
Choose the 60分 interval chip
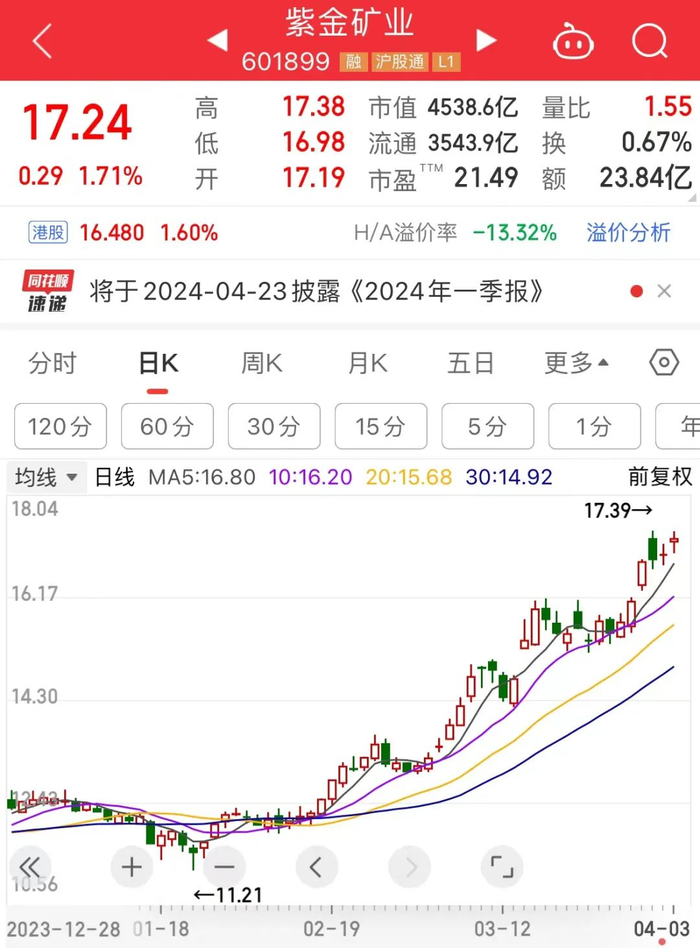tap(167, 427)
